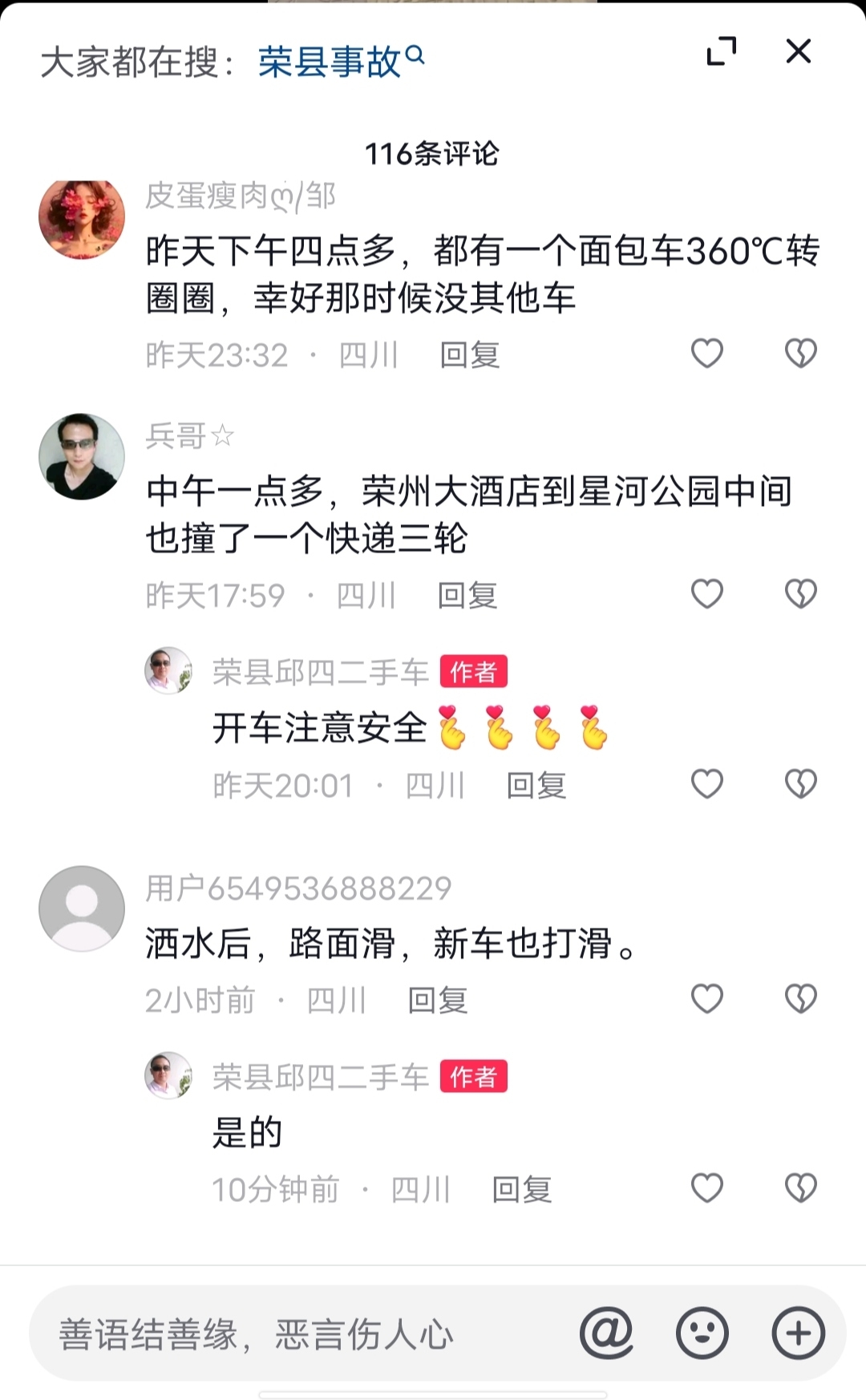Reply to the author's 是的 comment
This screenshot has width=866, height=1400.
coord(522,1190)
